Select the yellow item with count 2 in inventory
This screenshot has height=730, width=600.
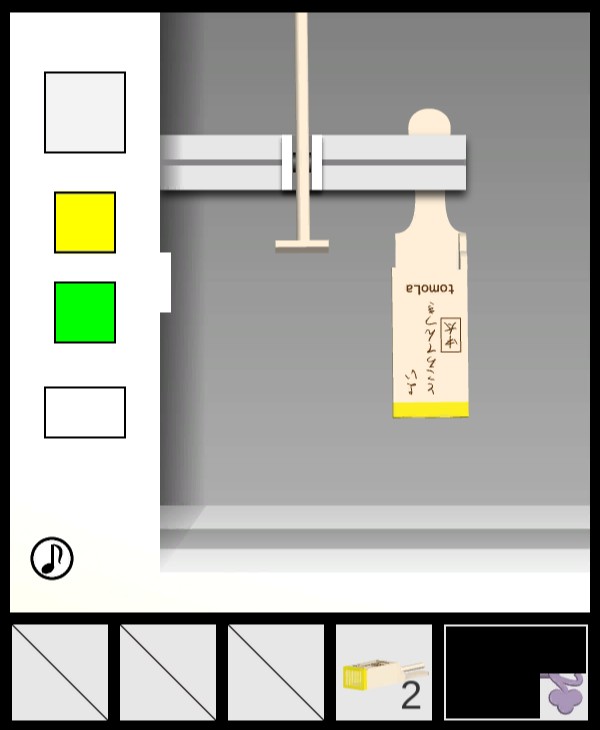(384, 672)
